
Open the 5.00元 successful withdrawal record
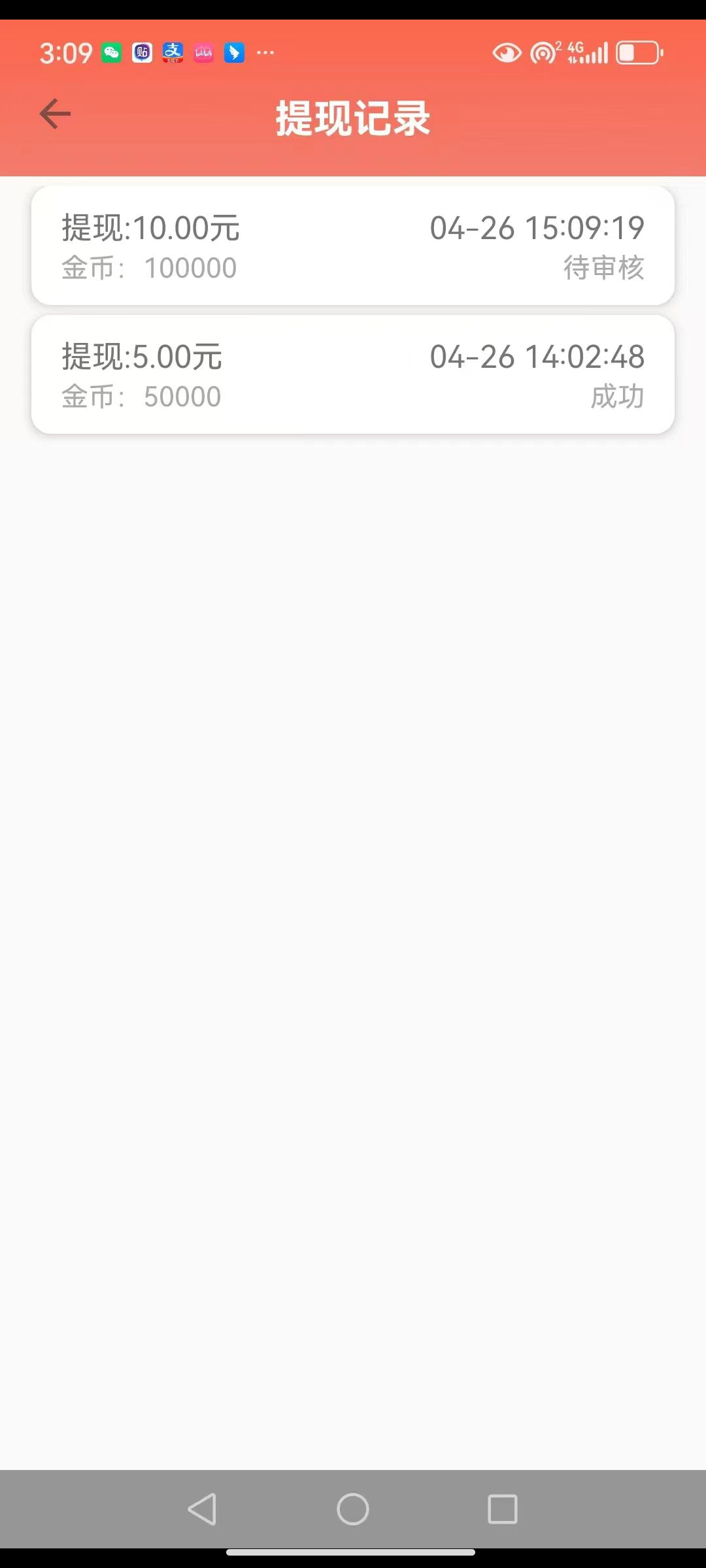(x=353, y=374)
